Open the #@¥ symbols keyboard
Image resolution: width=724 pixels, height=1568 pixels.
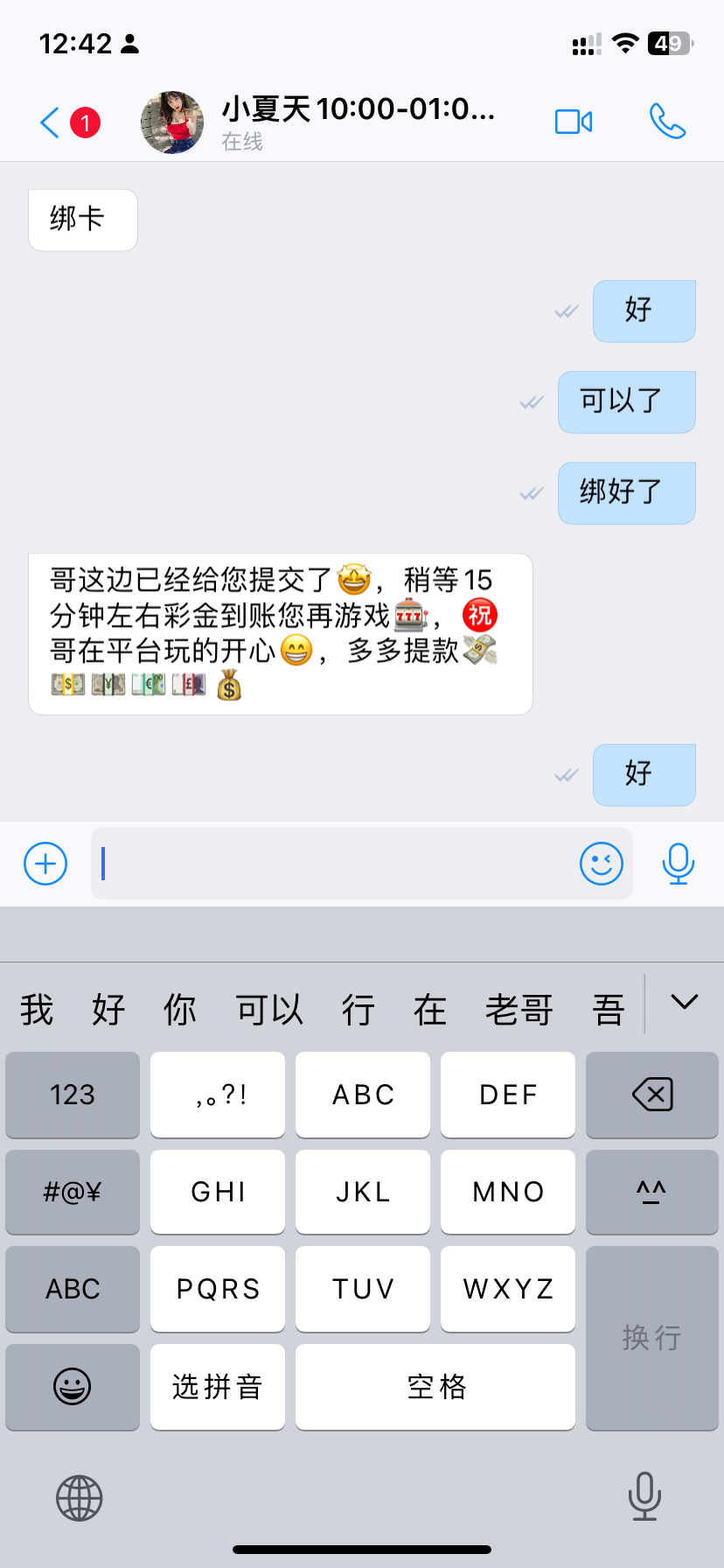pos(73,1192)
